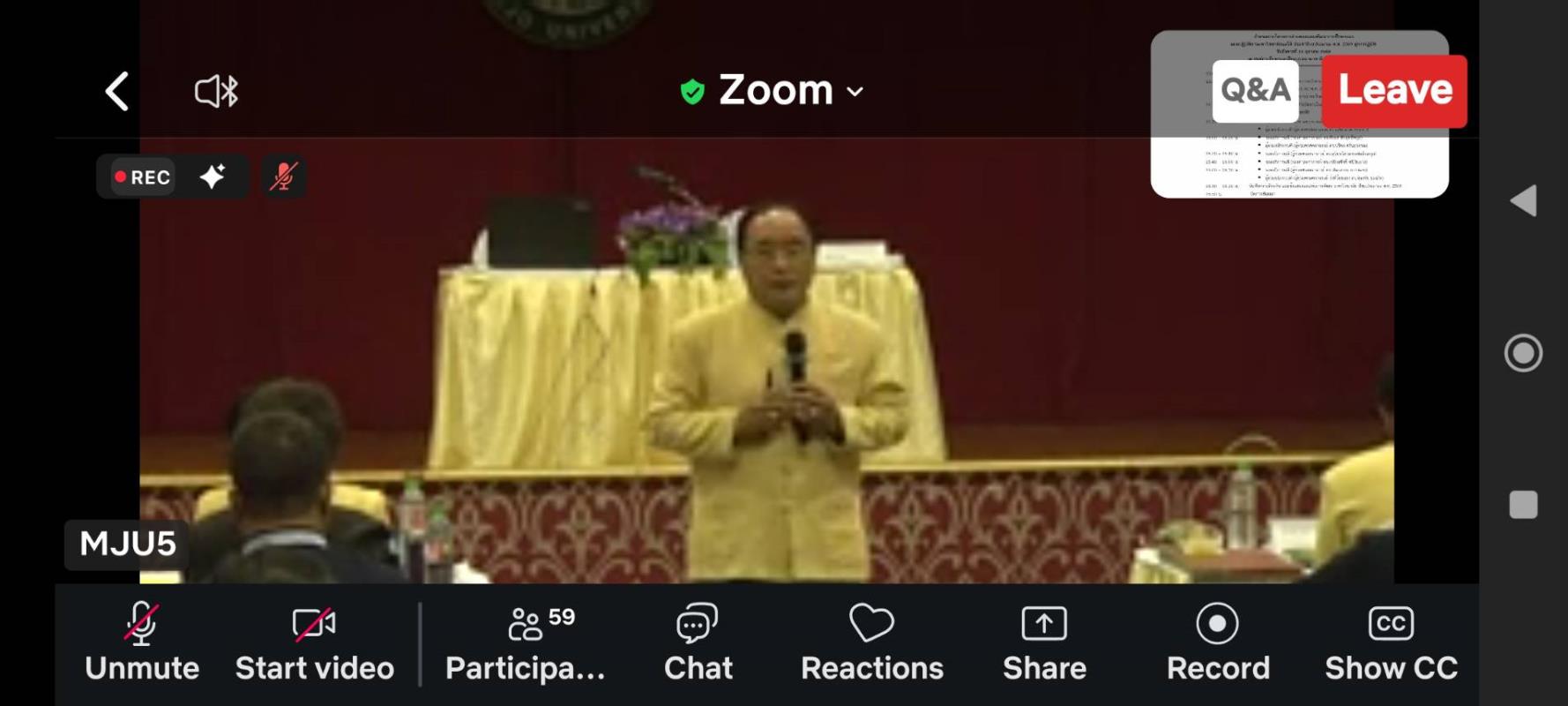This screenshot has height=706, width=1568.
Task: Tap the system home circle button
Action: 1523,353
